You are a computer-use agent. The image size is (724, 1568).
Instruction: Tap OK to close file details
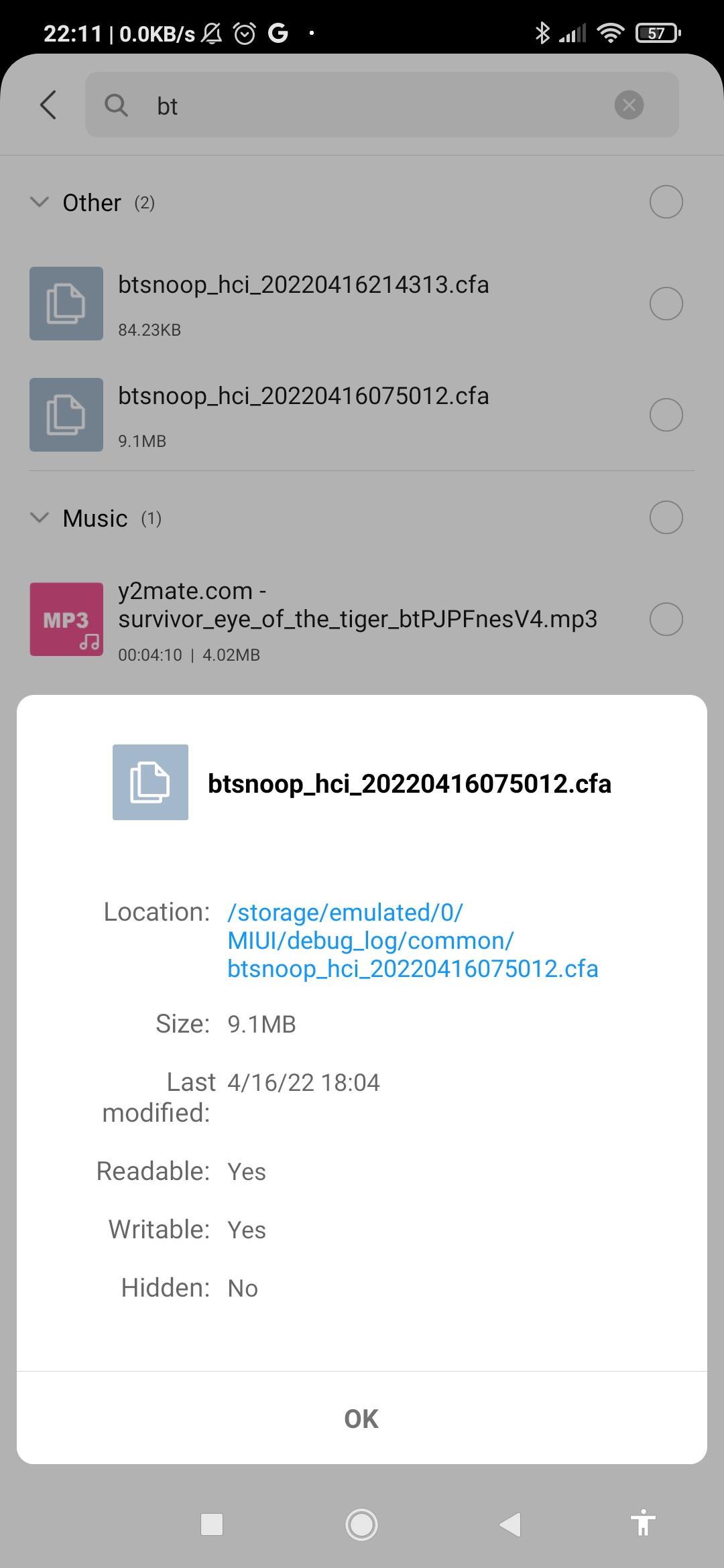click(x=361, y=1419)
